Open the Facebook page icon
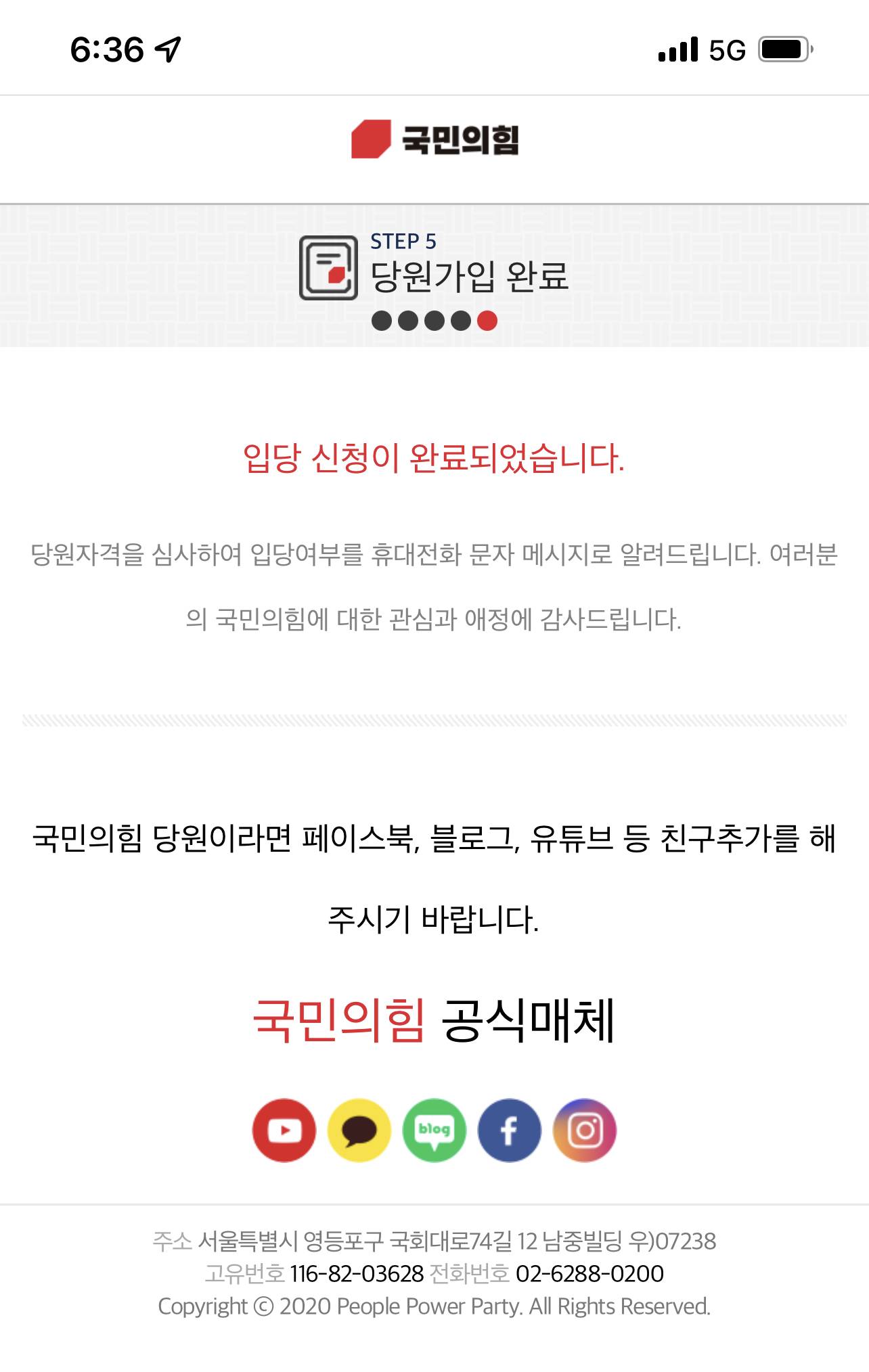The width and height of the screenshot is (869, 1372). [510, 1130]
